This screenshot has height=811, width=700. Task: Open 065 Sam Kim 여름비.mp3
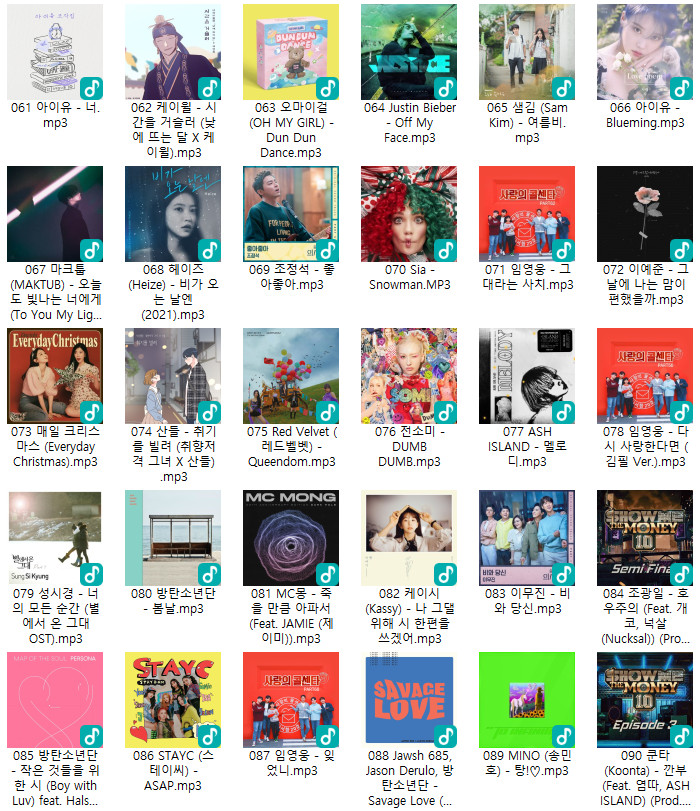pos(526,52)
